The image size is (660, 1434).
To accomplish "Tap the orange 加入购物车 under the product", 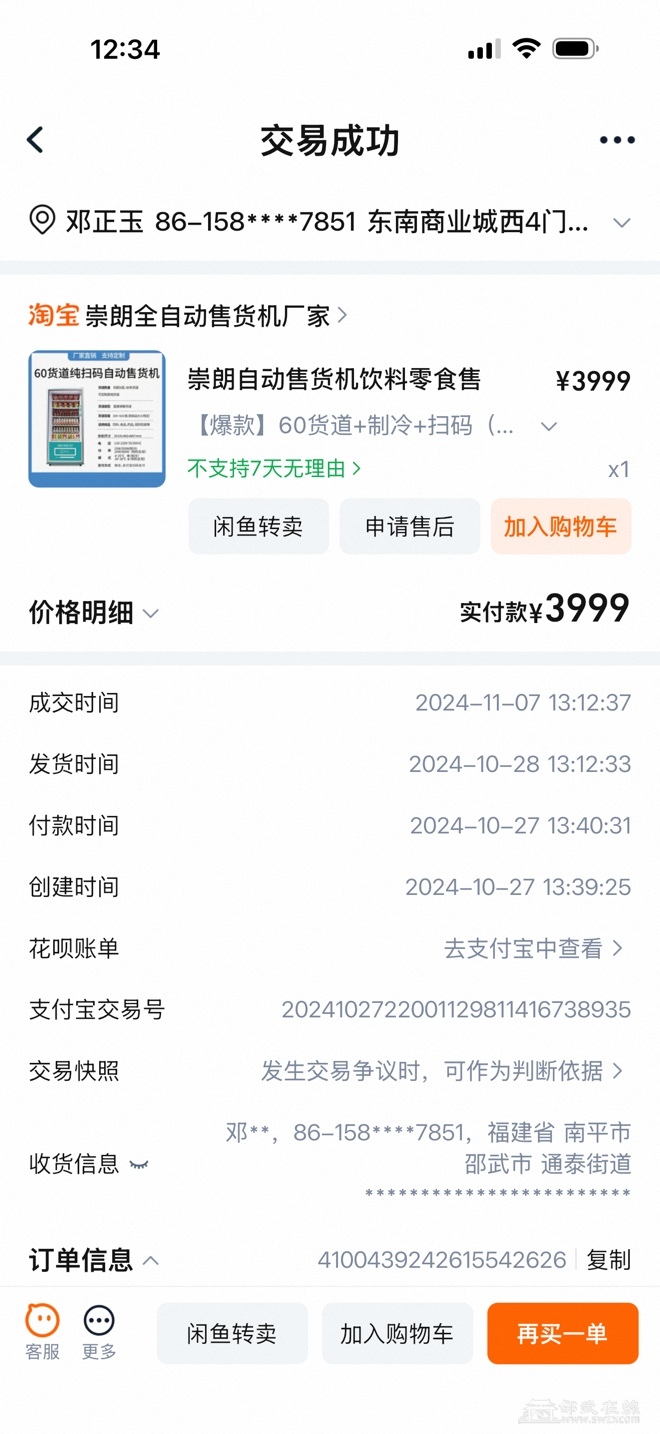I will pyautogui.click(x=560, y=526).
